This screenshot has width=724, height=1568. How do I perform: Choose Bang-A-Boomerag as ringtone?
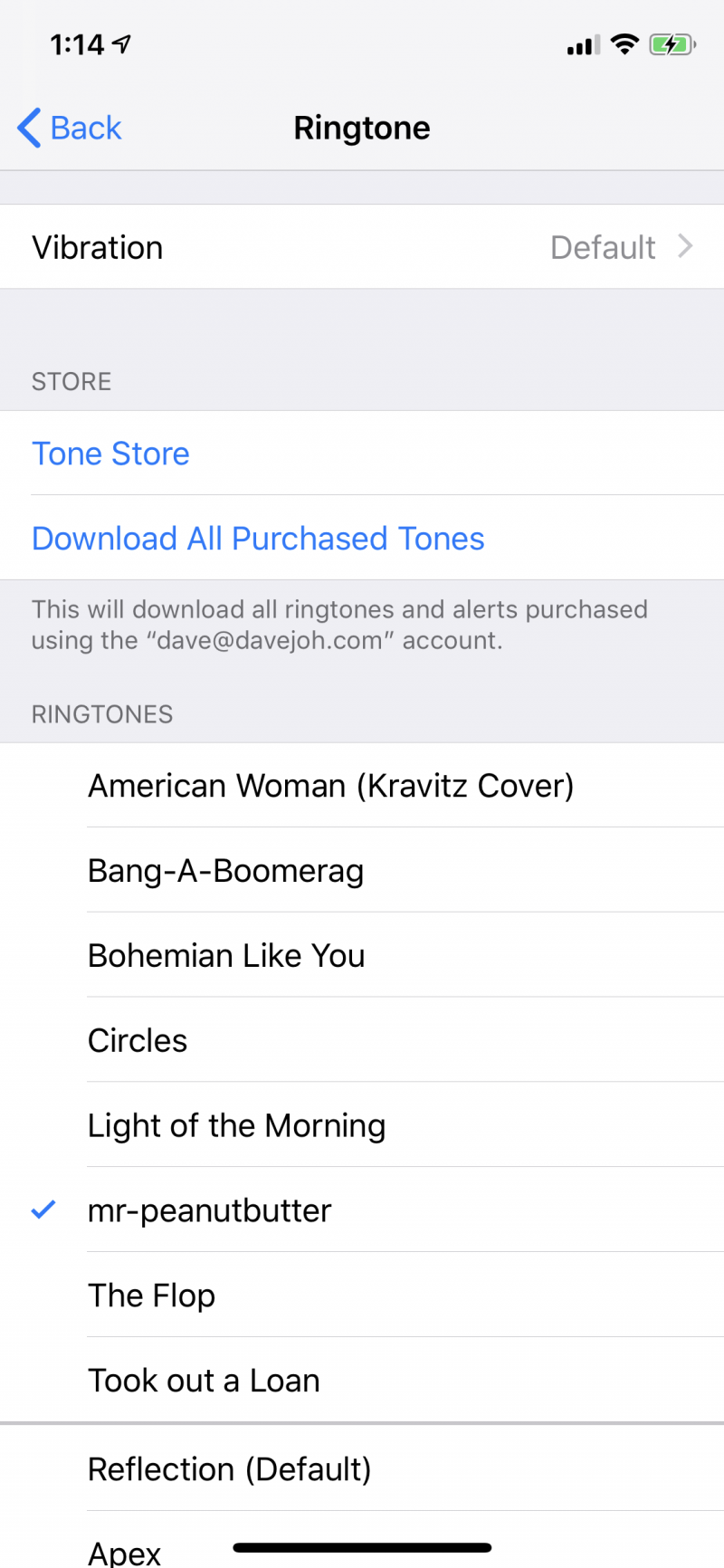[362, 871]
